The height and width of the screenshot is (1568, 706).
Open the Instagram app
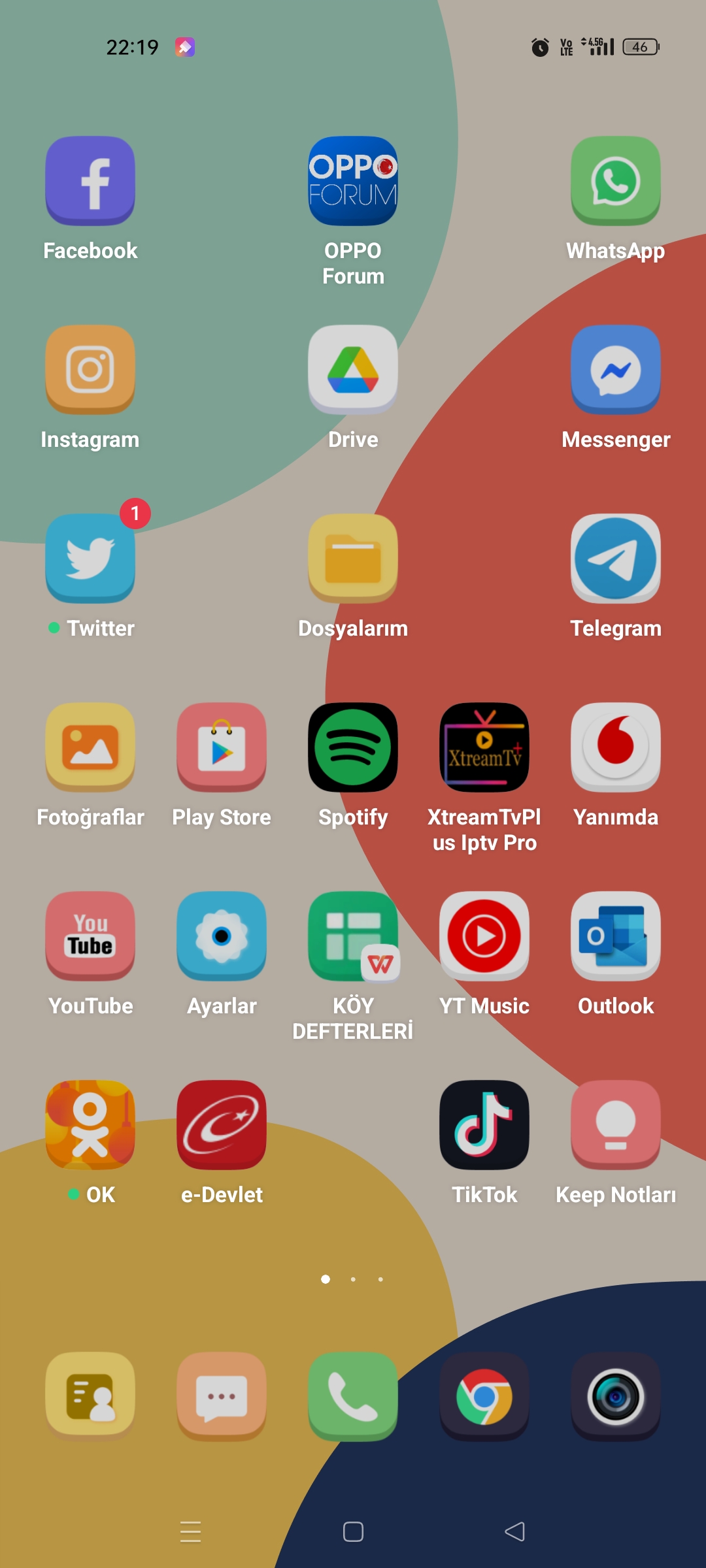click(90, 370)
